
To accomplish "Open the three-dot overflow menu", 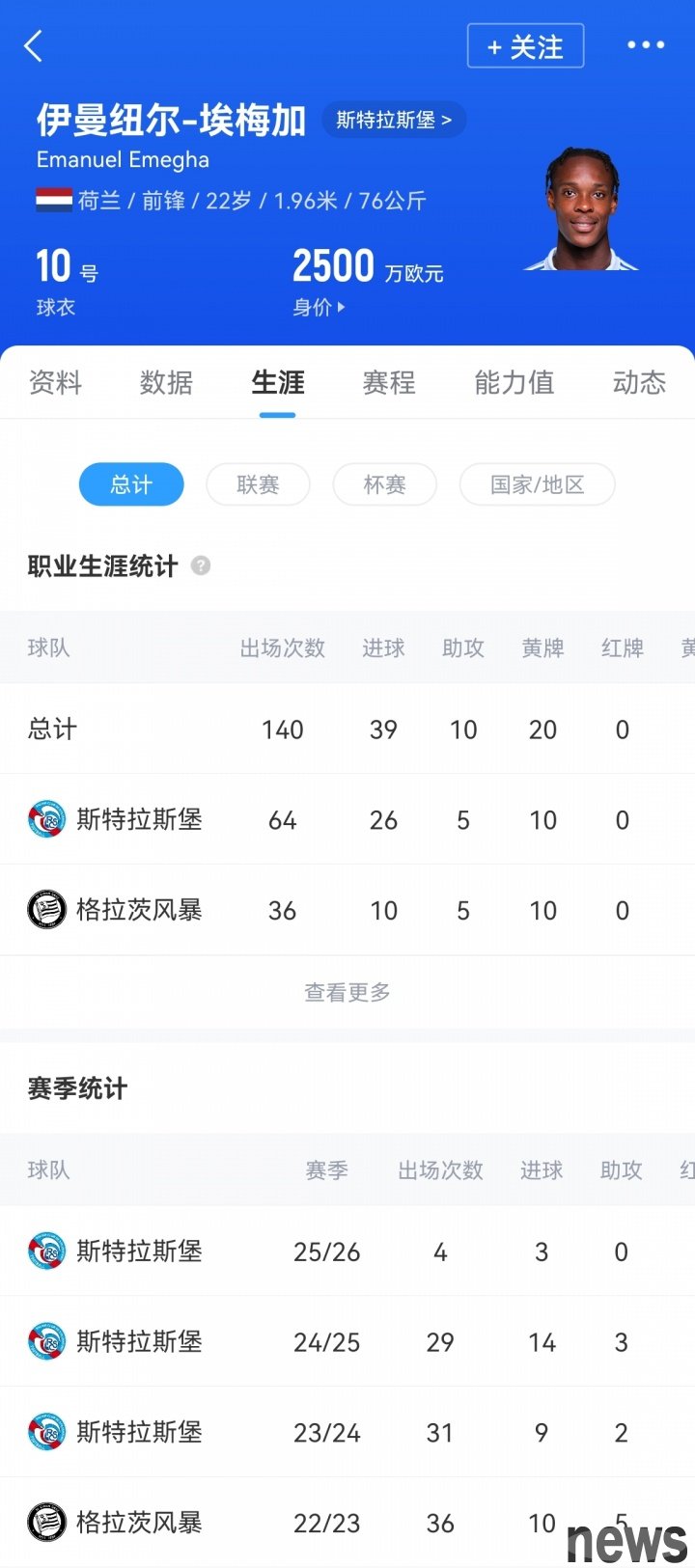I will tap(645, 45).
